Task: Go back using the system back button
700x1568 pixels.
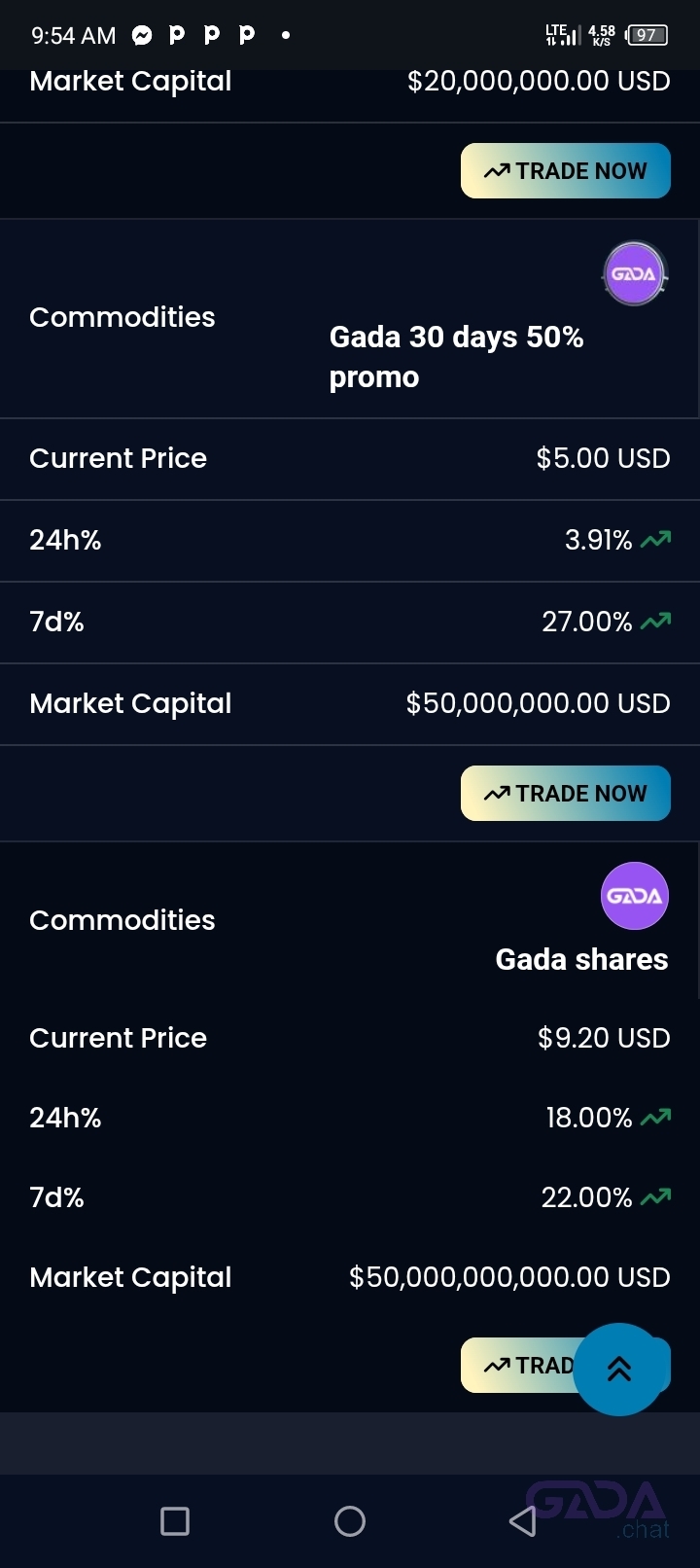Action: coord(523,1520)
